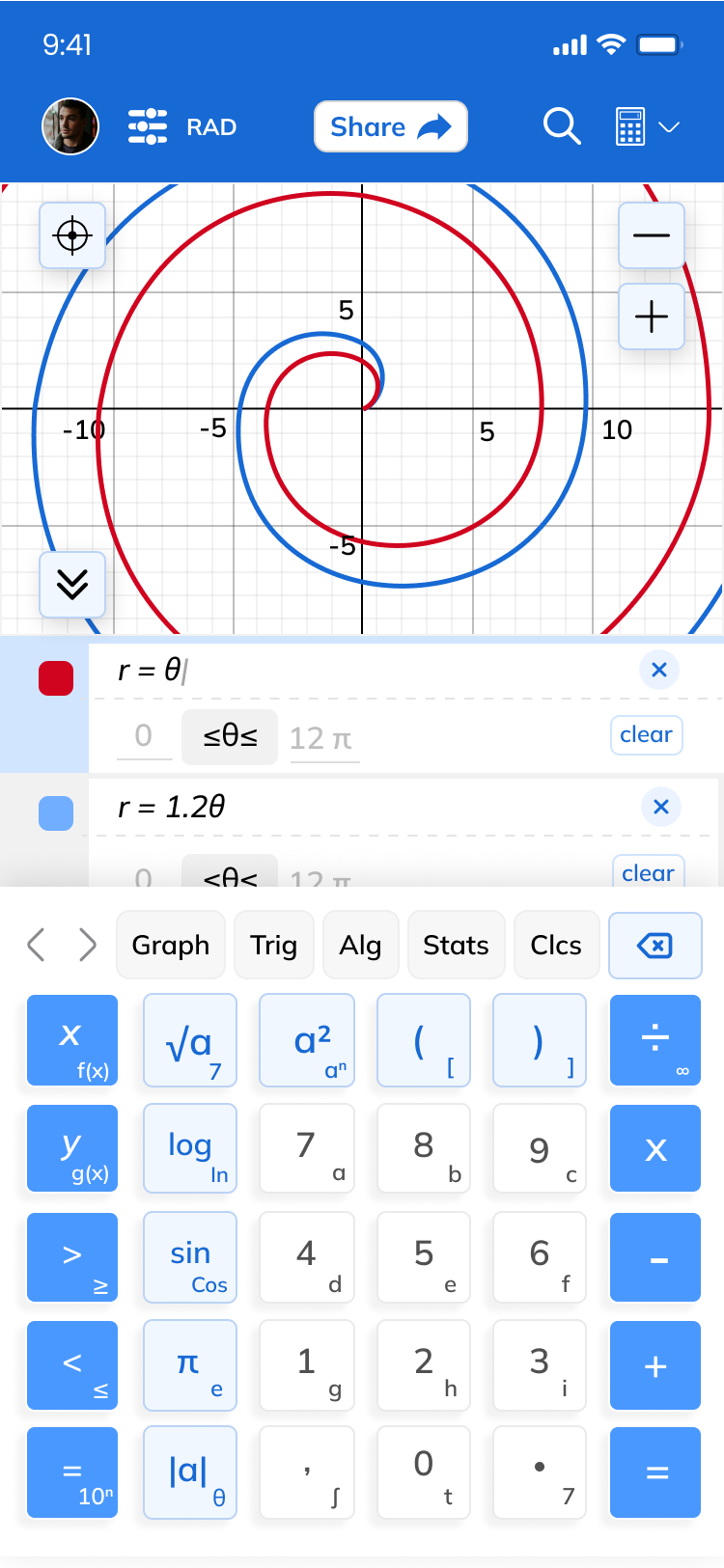Clear the θ range for r = θ

coord(646,735)
